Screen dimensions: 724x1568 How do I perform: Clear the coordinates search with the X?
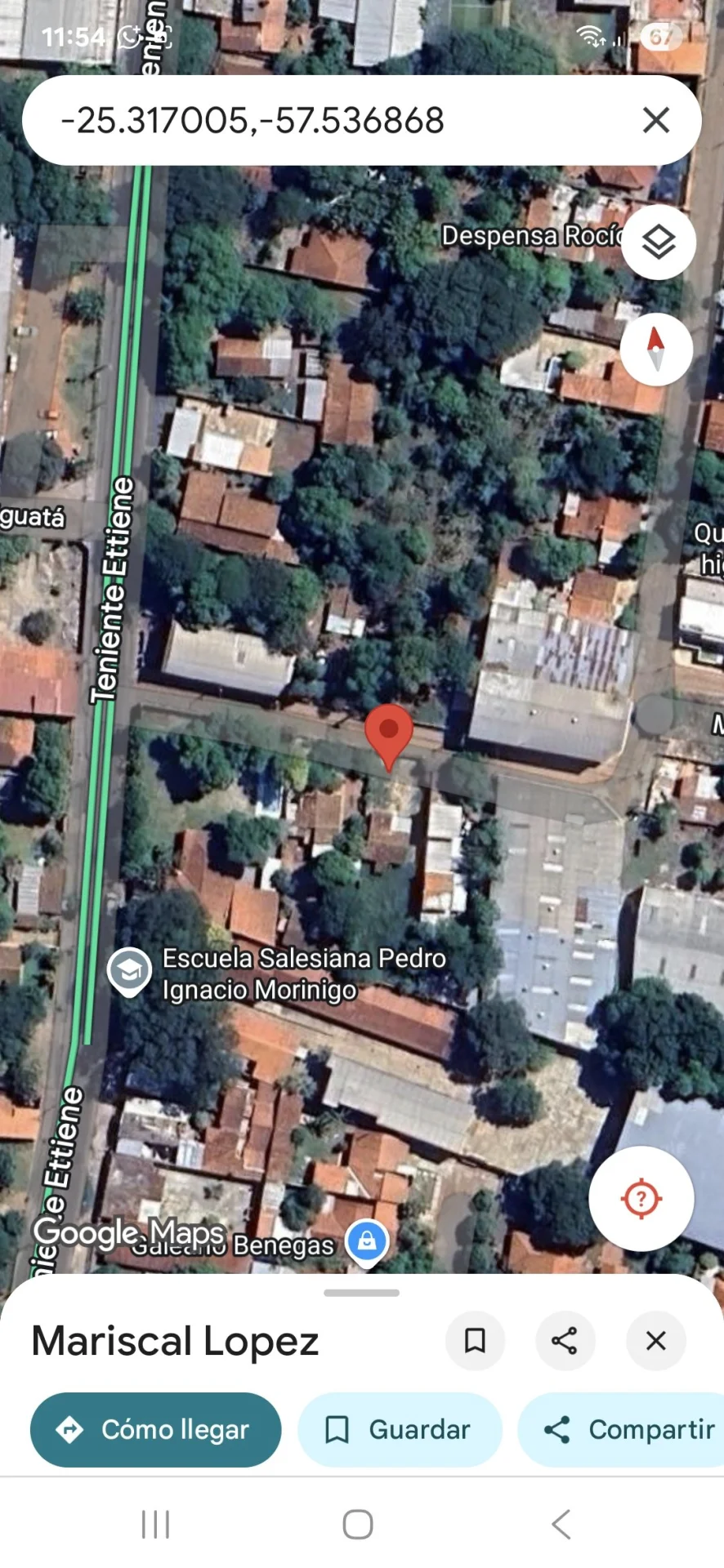tap(655, 121)
